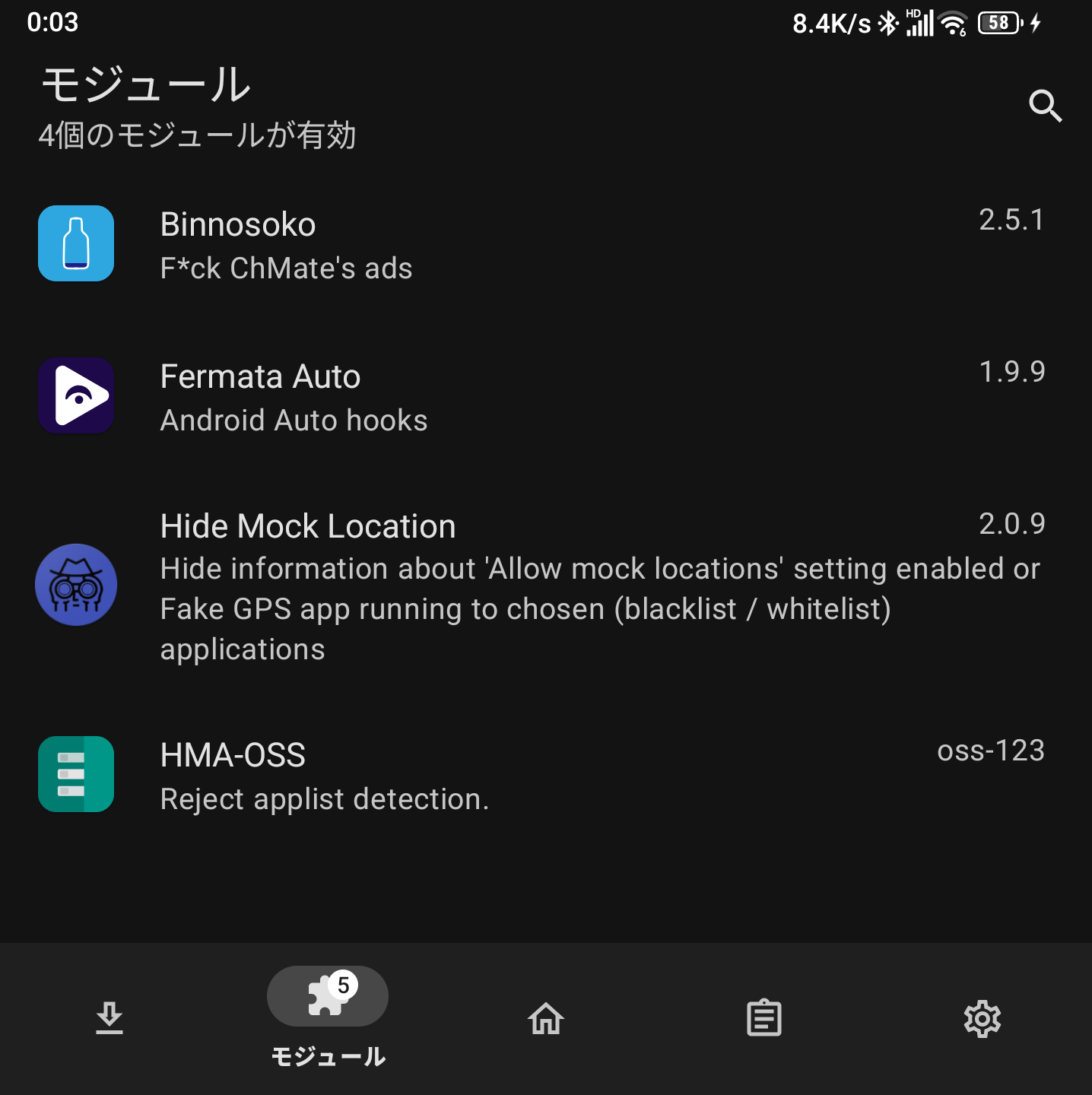Open the settings gear tab
This screenshot has height=1095, width=1092.
point(982,1018)
